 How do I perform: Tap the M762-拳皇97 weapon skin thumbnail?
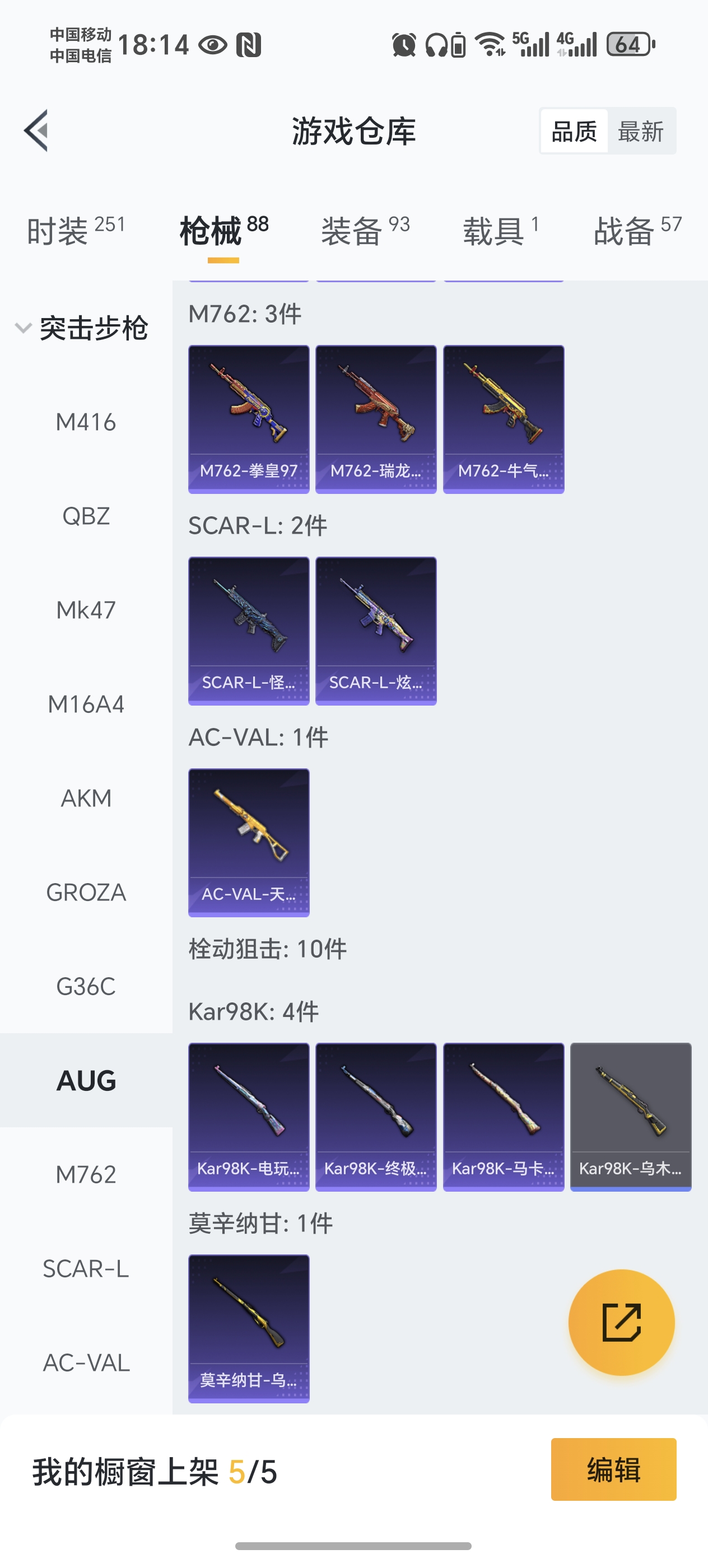click(248, 418)
